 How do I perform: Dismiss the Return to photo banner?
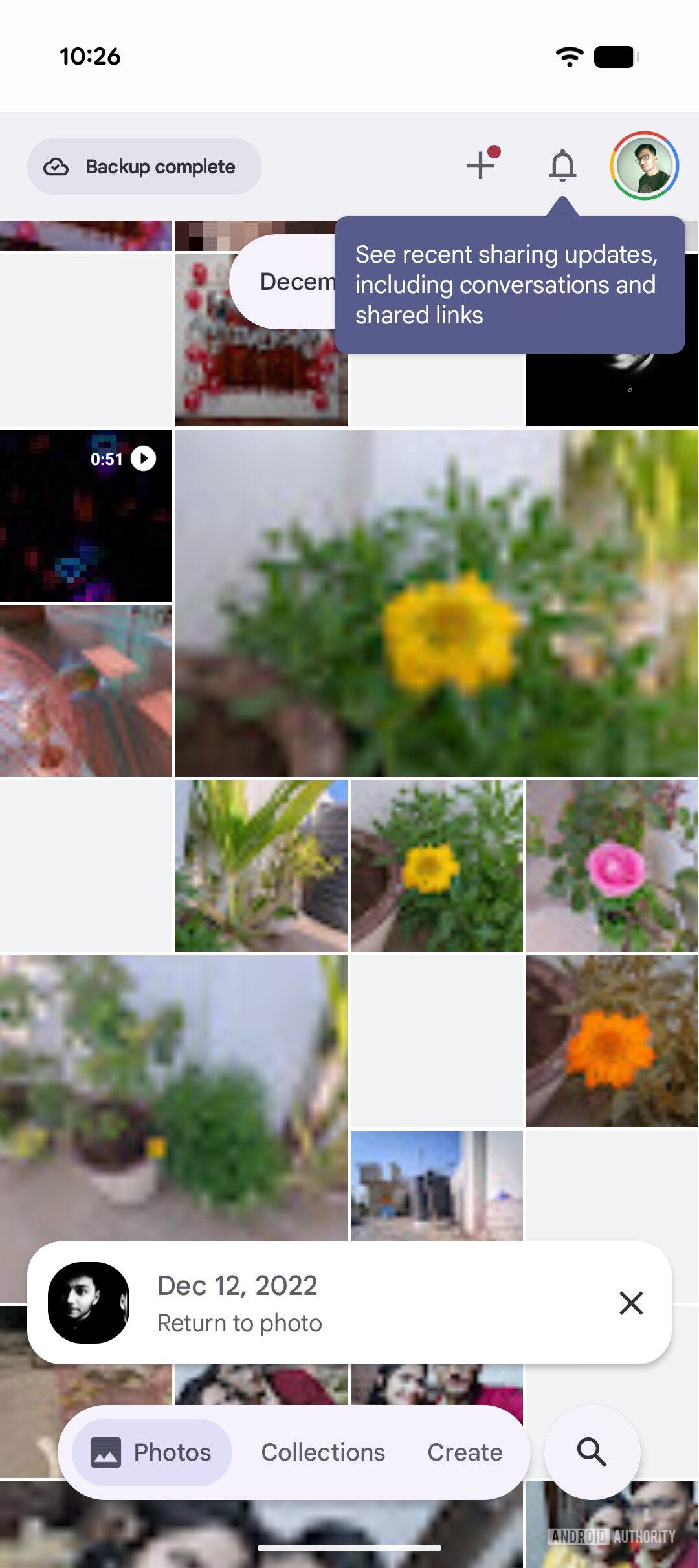631,1303
